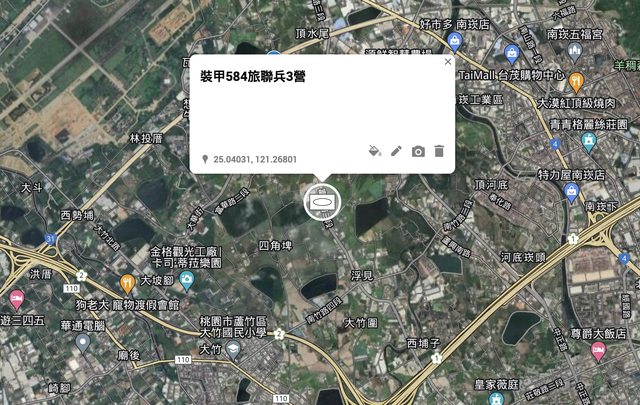640x405 pixels.
Task: Open the TaiMall 台茂購物中心 place pin
Action: [x=512, y=52]
